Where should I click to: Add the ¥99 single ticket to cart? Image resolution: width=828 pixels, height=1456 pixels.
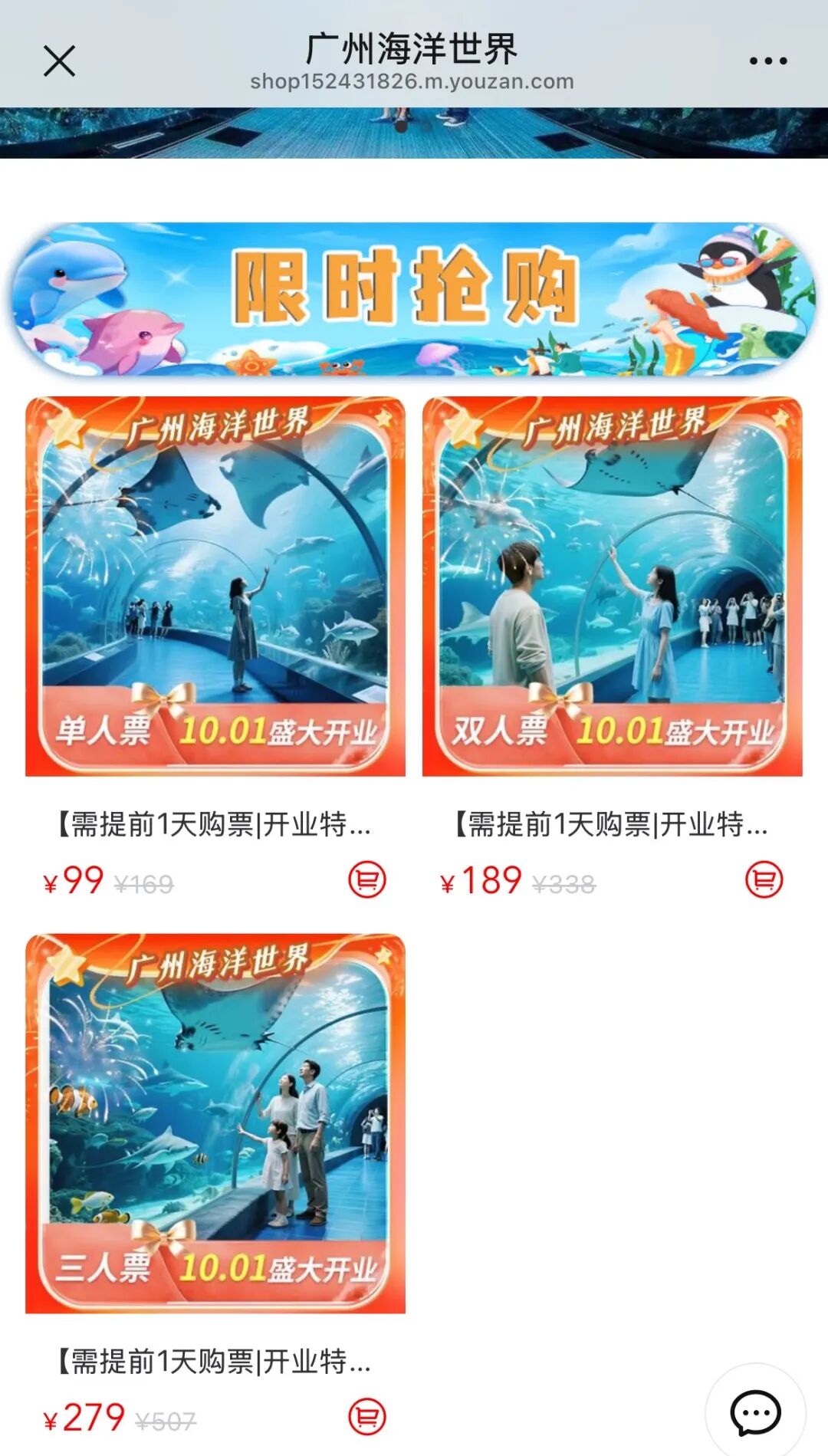[x=367, y=879]
